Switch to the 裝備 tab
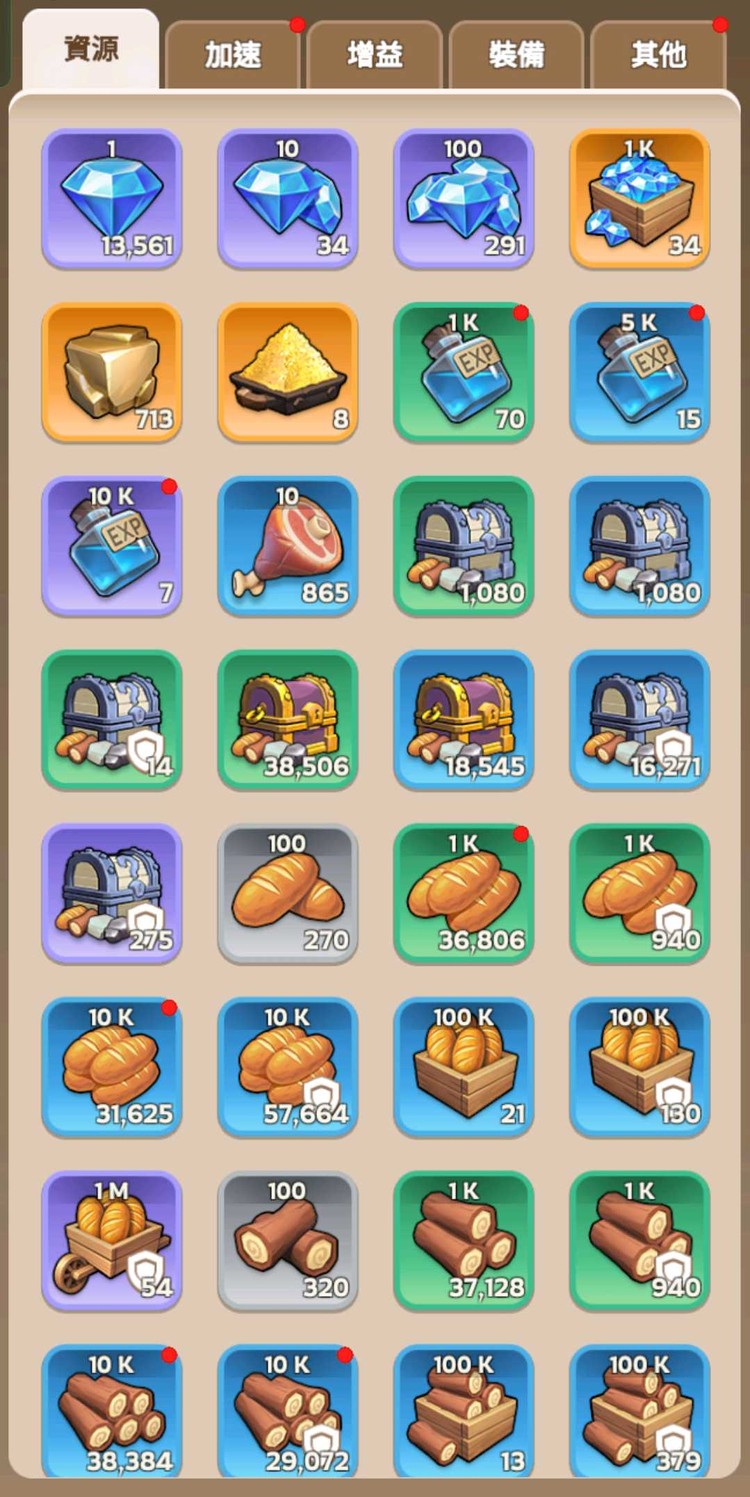This screenshot has height=1497, width=750. [x=517, y=55]
